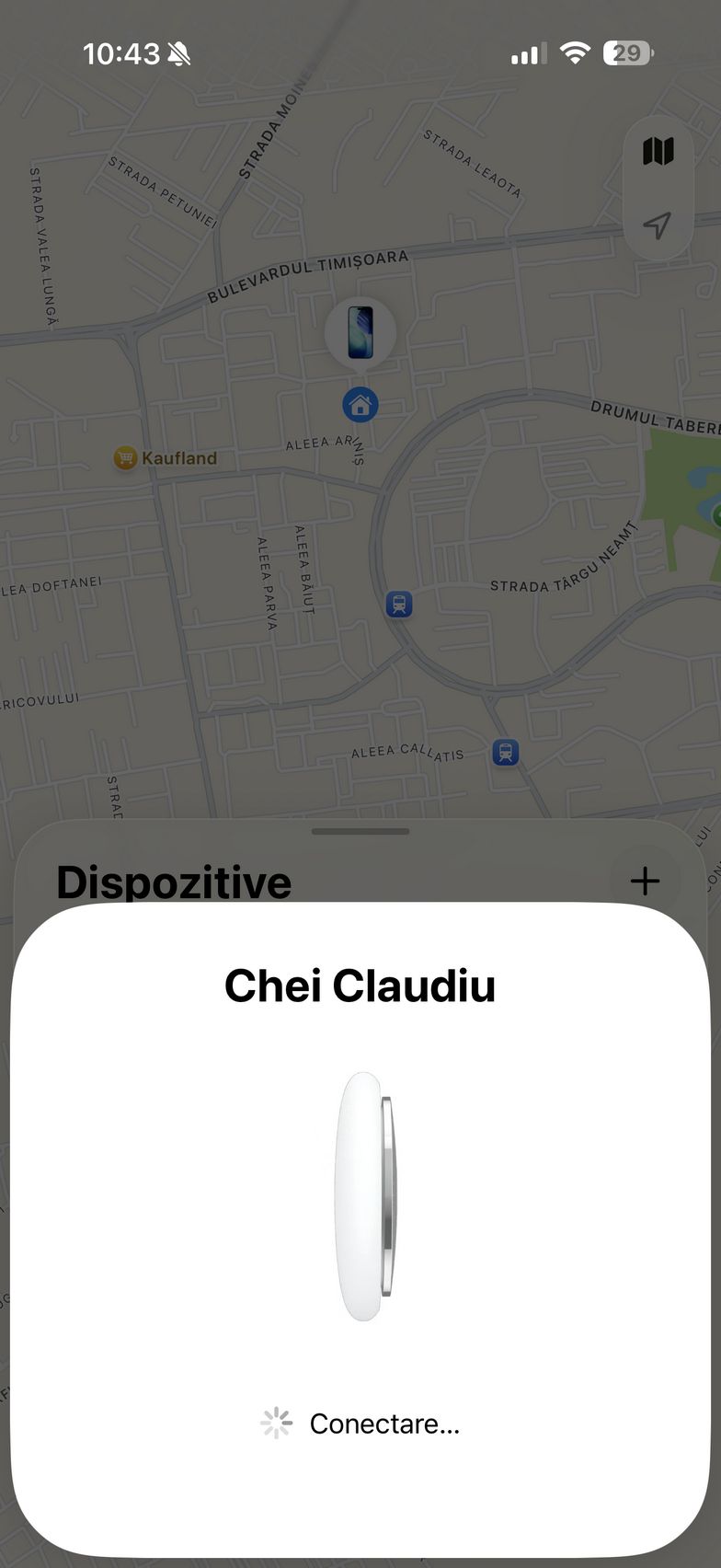Tap the home marker on the map

click(x=360, y=404)
